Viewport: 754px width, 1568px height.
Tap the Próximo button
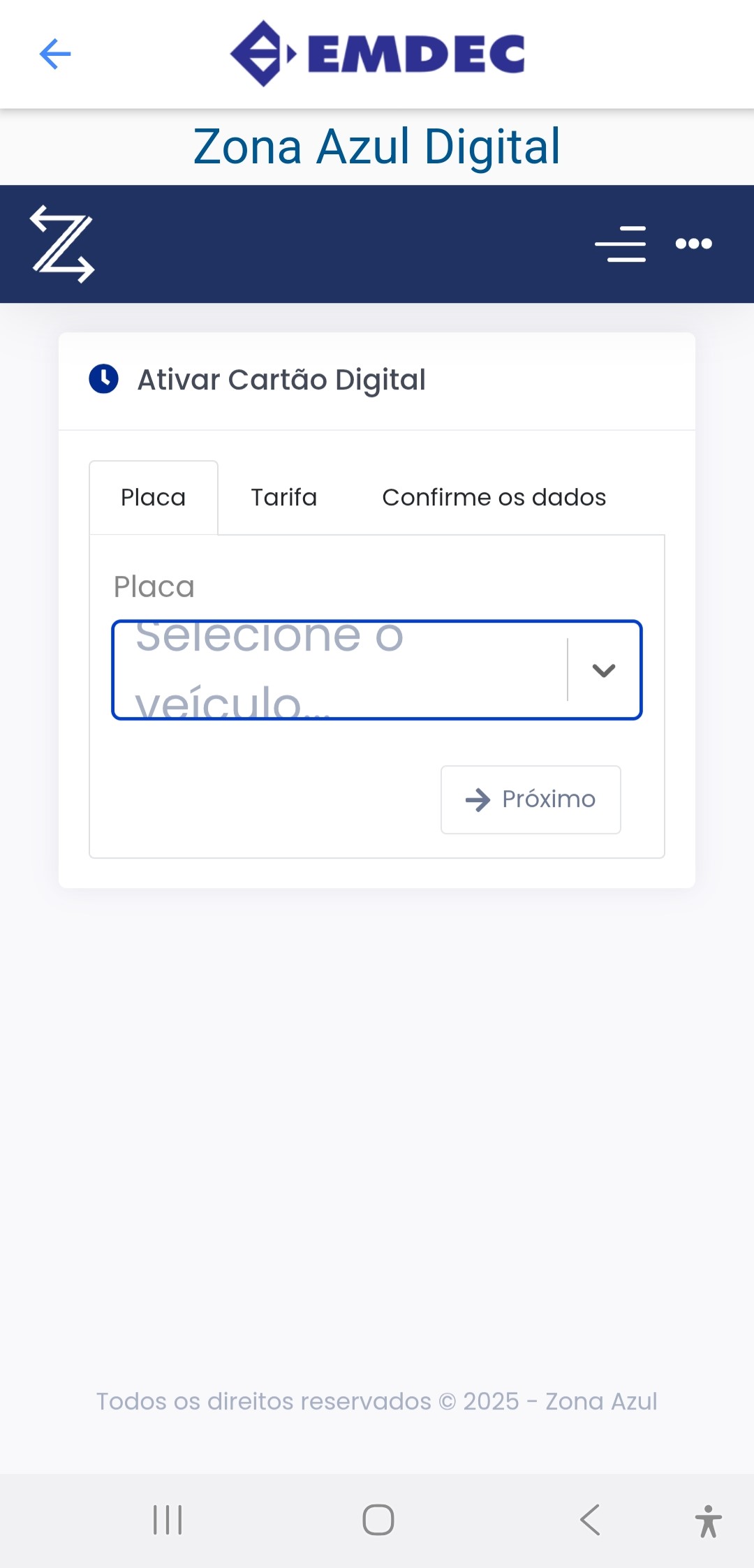pyautogui.click(x=531, y=799)
